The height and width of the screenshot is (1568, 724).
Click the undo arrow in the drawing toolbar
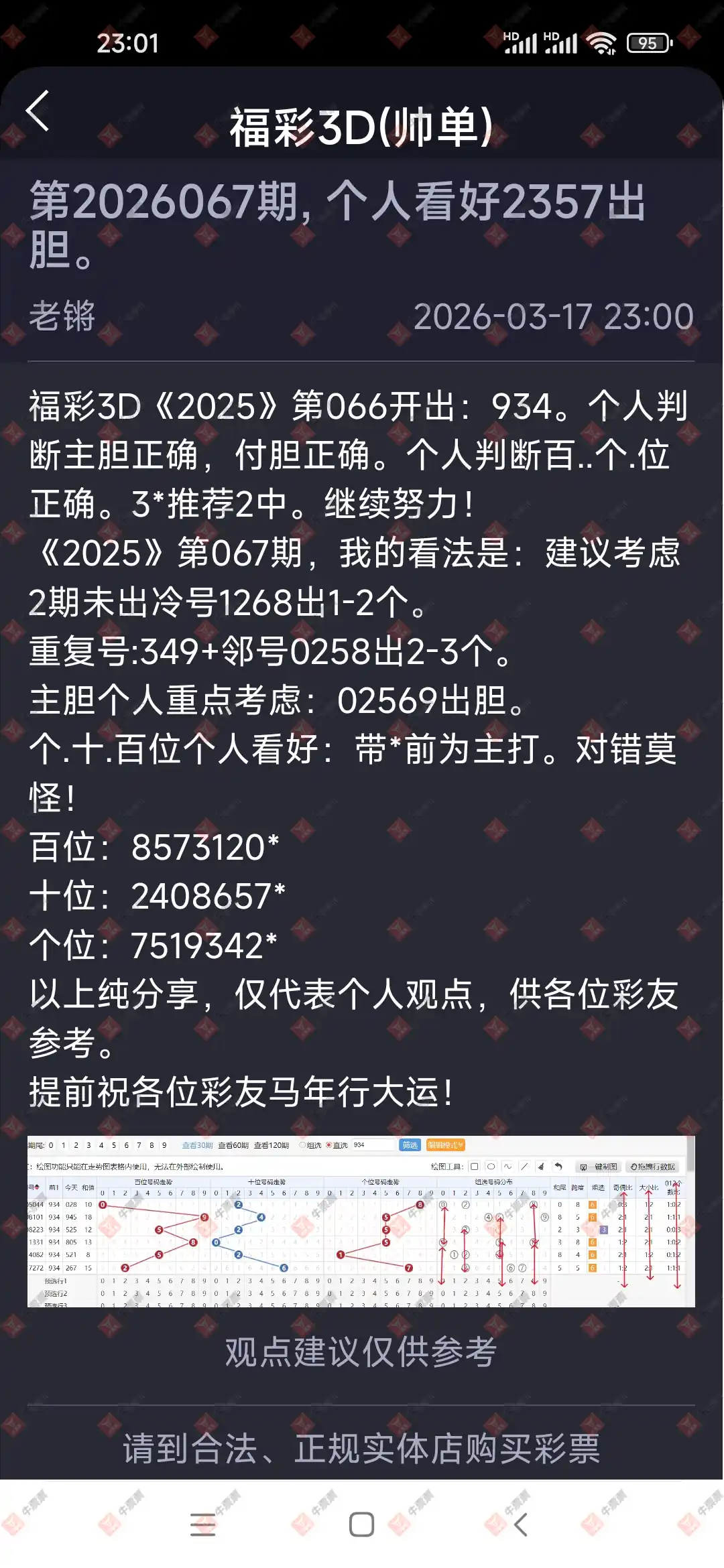[559, 1167]
